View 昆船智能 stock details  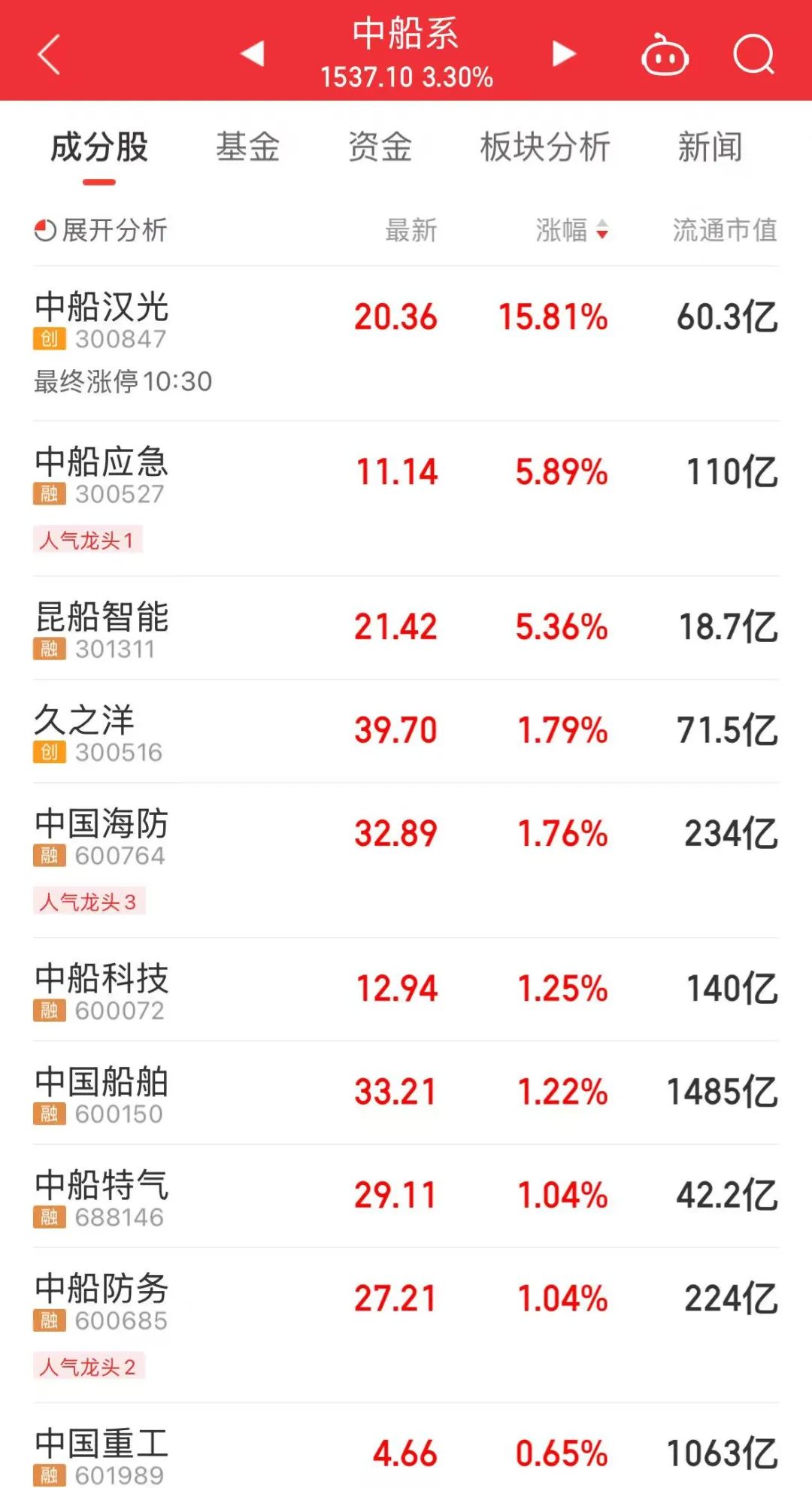pos(406,628)
